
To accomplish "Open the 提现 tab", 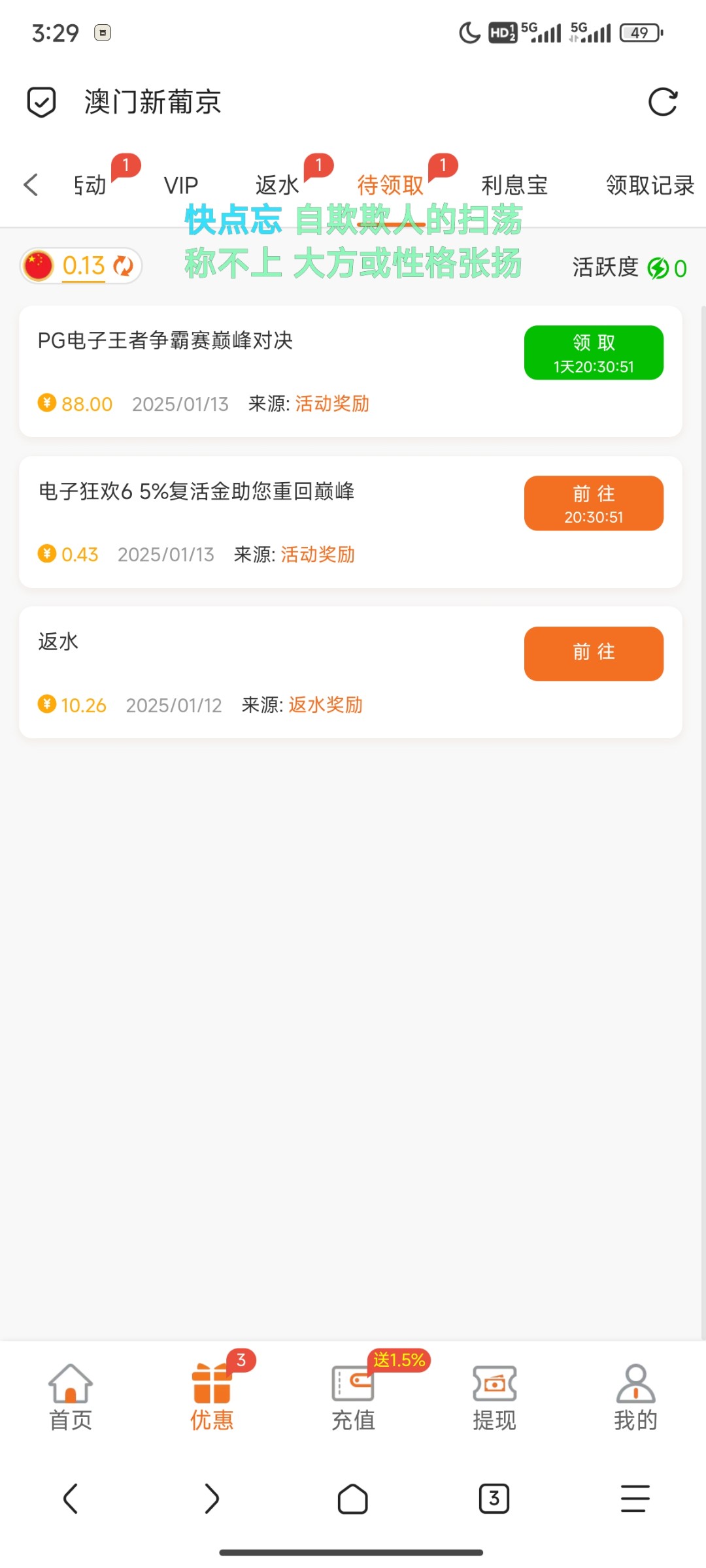I will [x=494, y=1397].
